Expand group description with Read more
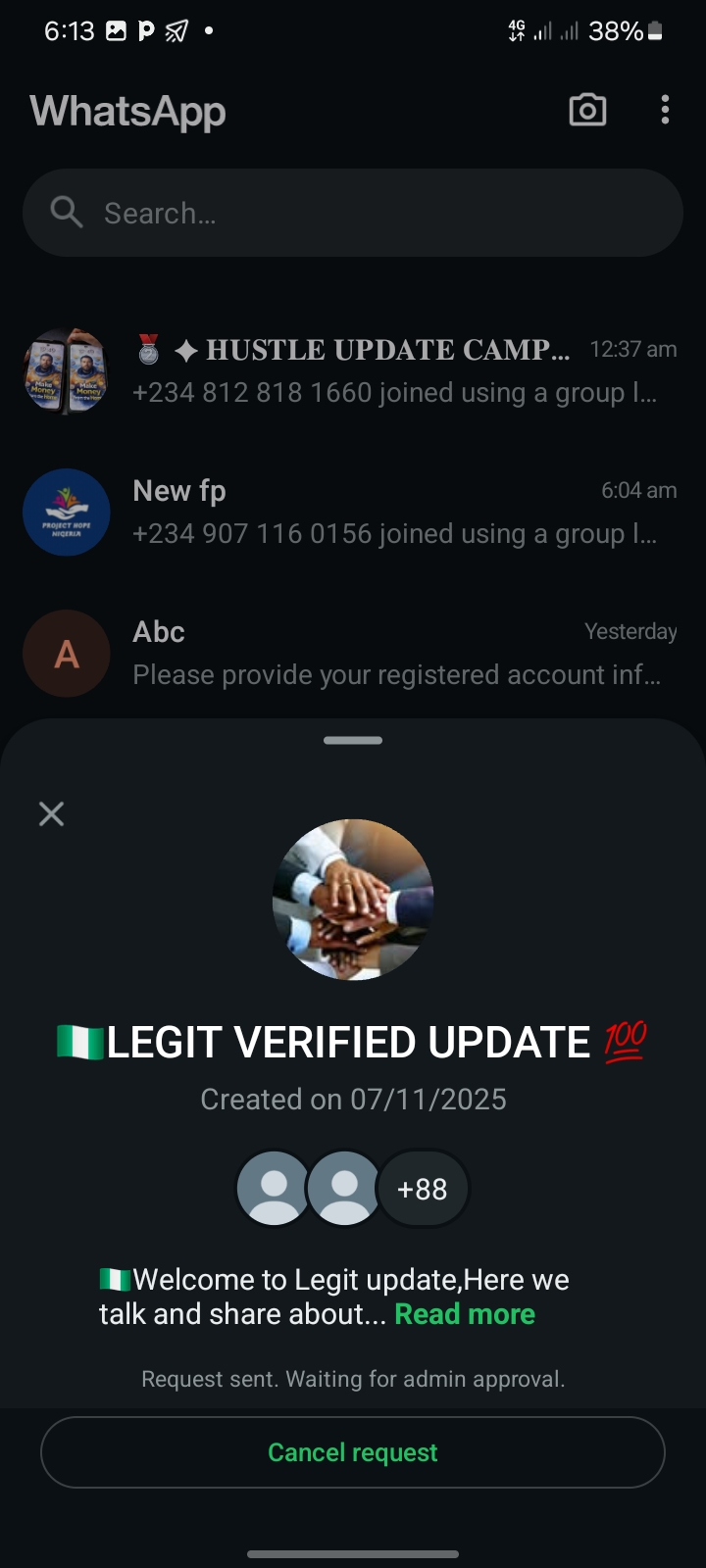The width and height of the screenshot is (706, 1568). [465, 1314]
